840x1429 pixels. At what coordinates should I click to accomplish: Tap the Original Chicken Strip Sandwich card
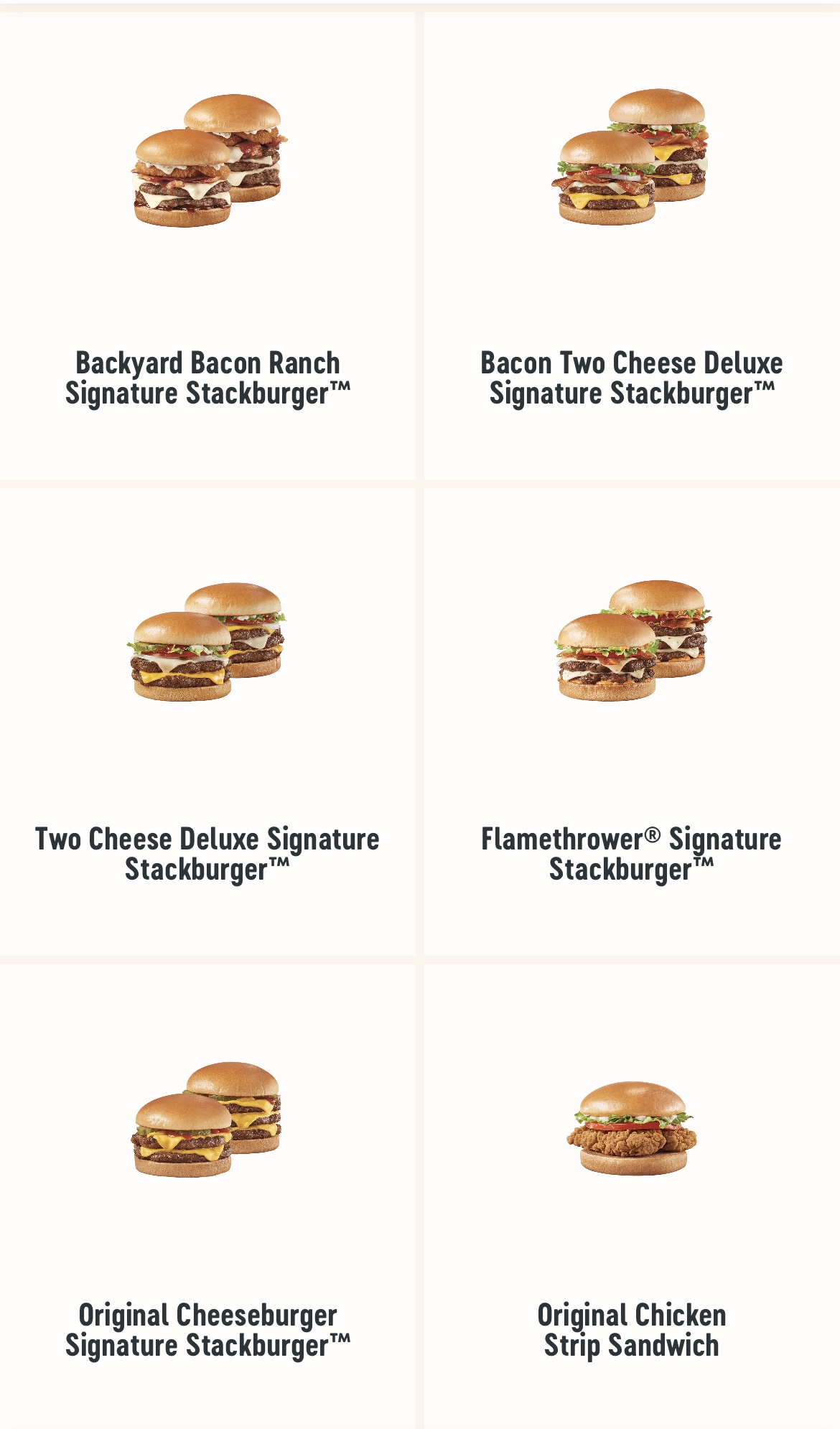[632, 1196]
